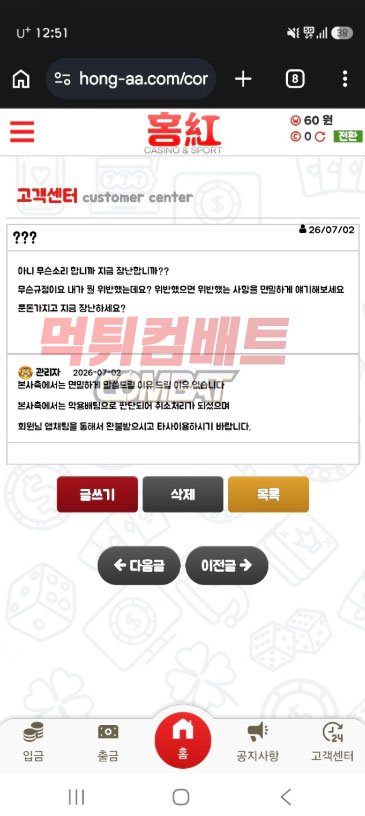Screen dimensions: 365x816
Task: Go to browser home page
Action: tap(21, 79)
